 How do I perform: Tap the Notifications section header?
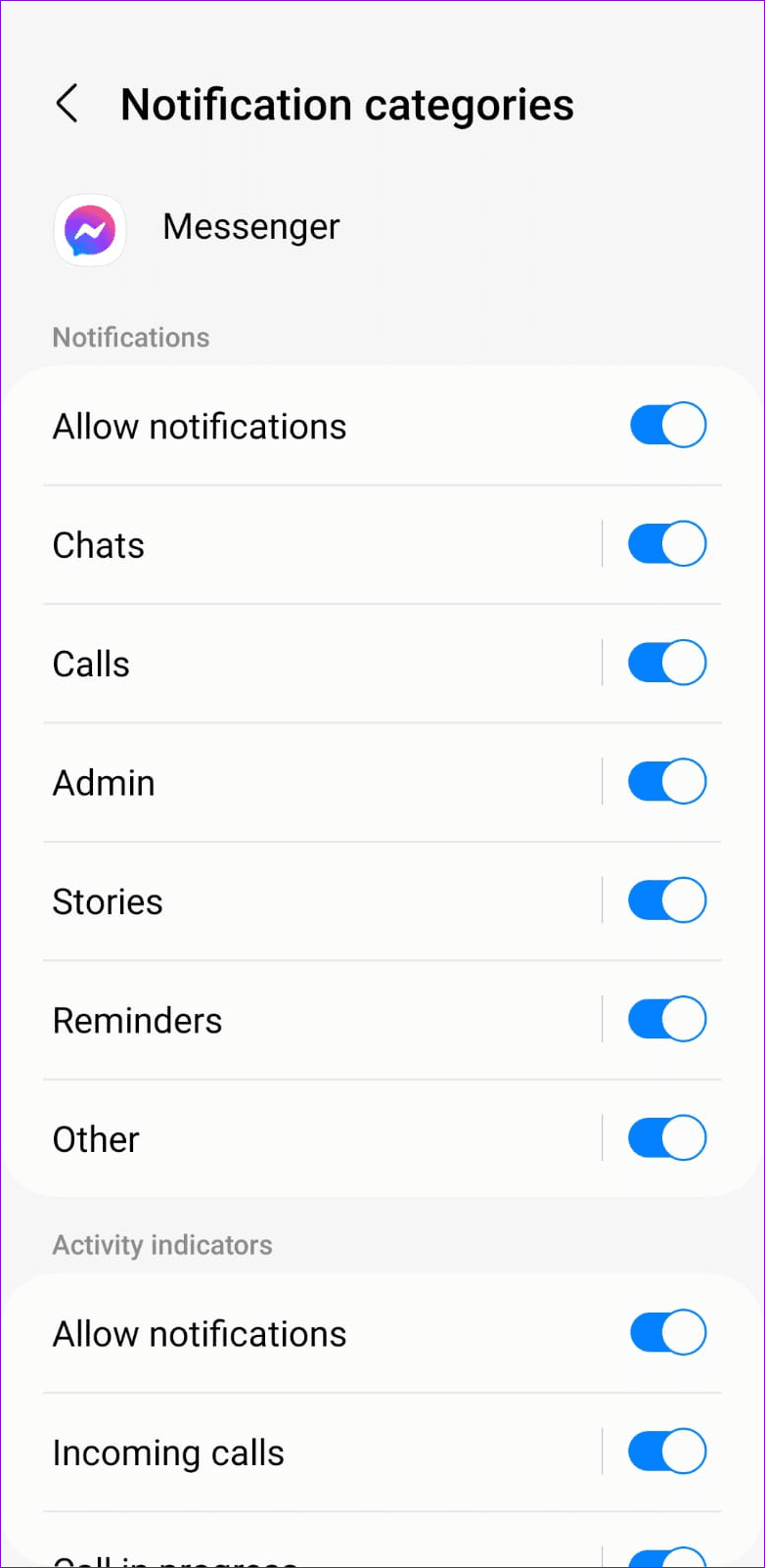(130, 337)
